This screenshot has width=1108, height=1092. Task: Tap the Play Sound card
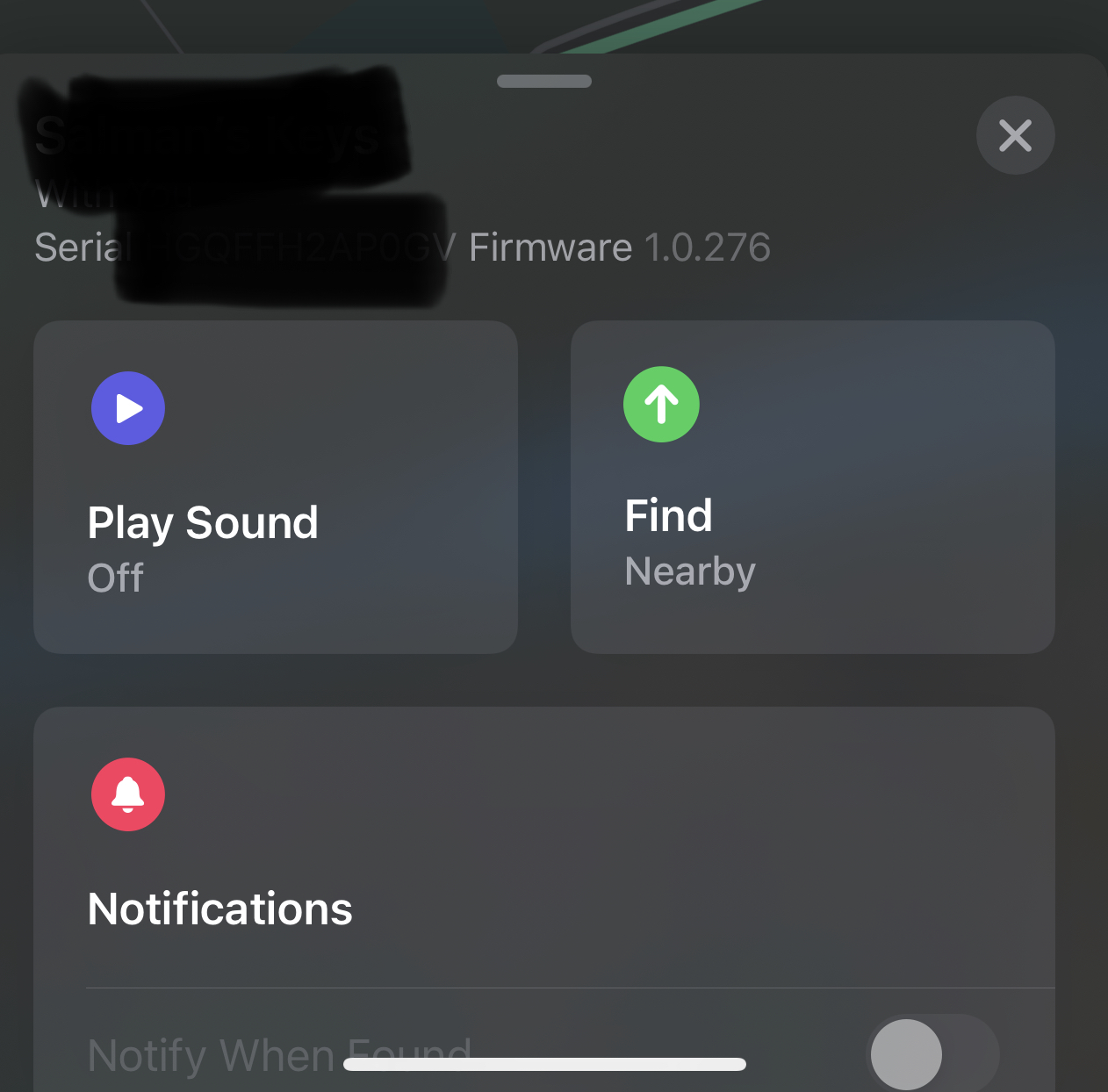coord(275,486)
